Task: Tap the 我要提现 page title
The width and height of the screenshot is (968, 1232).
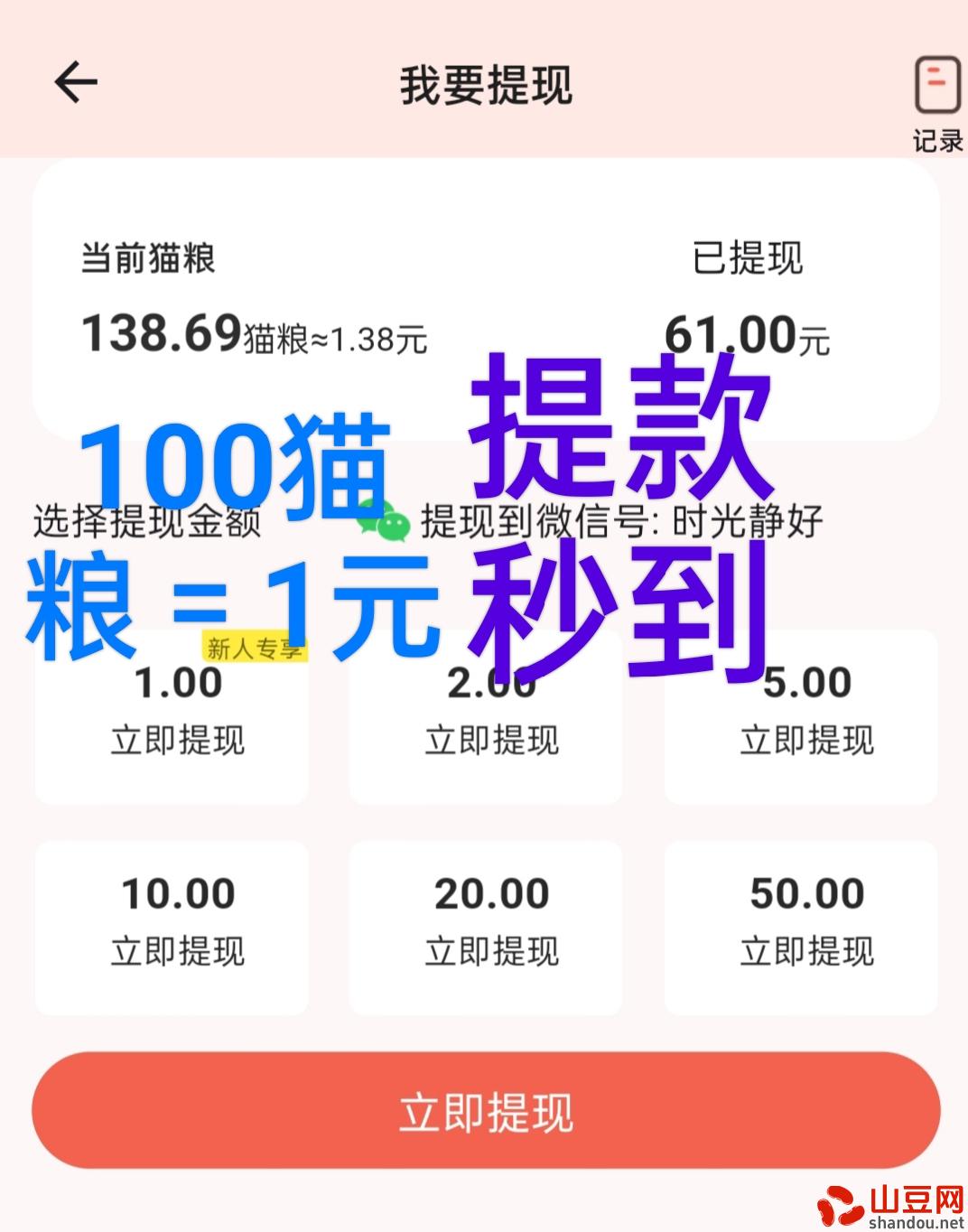Action: [x=485, y=82]
